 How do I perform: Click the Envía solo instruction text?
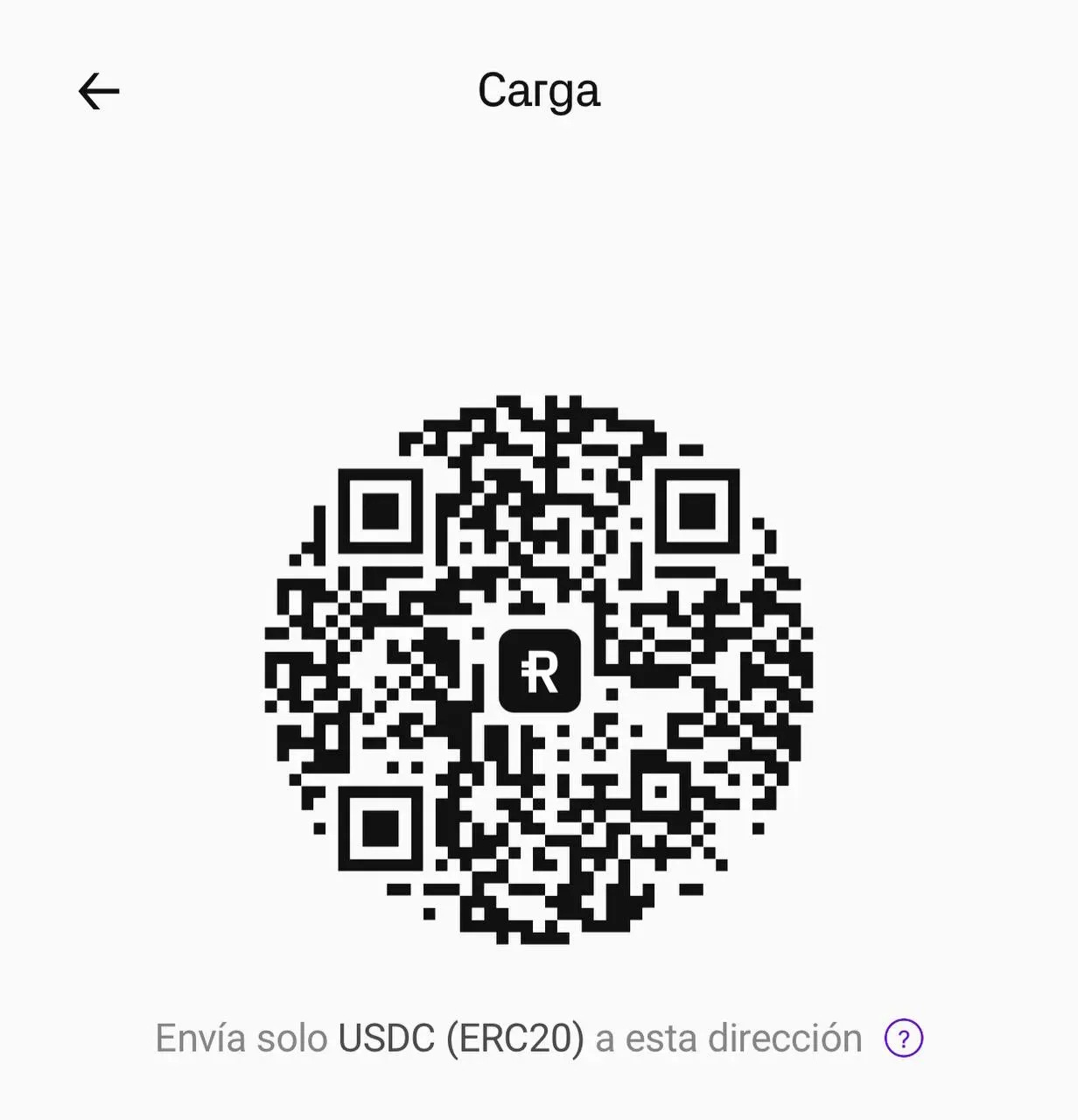tap(241, 1038)
